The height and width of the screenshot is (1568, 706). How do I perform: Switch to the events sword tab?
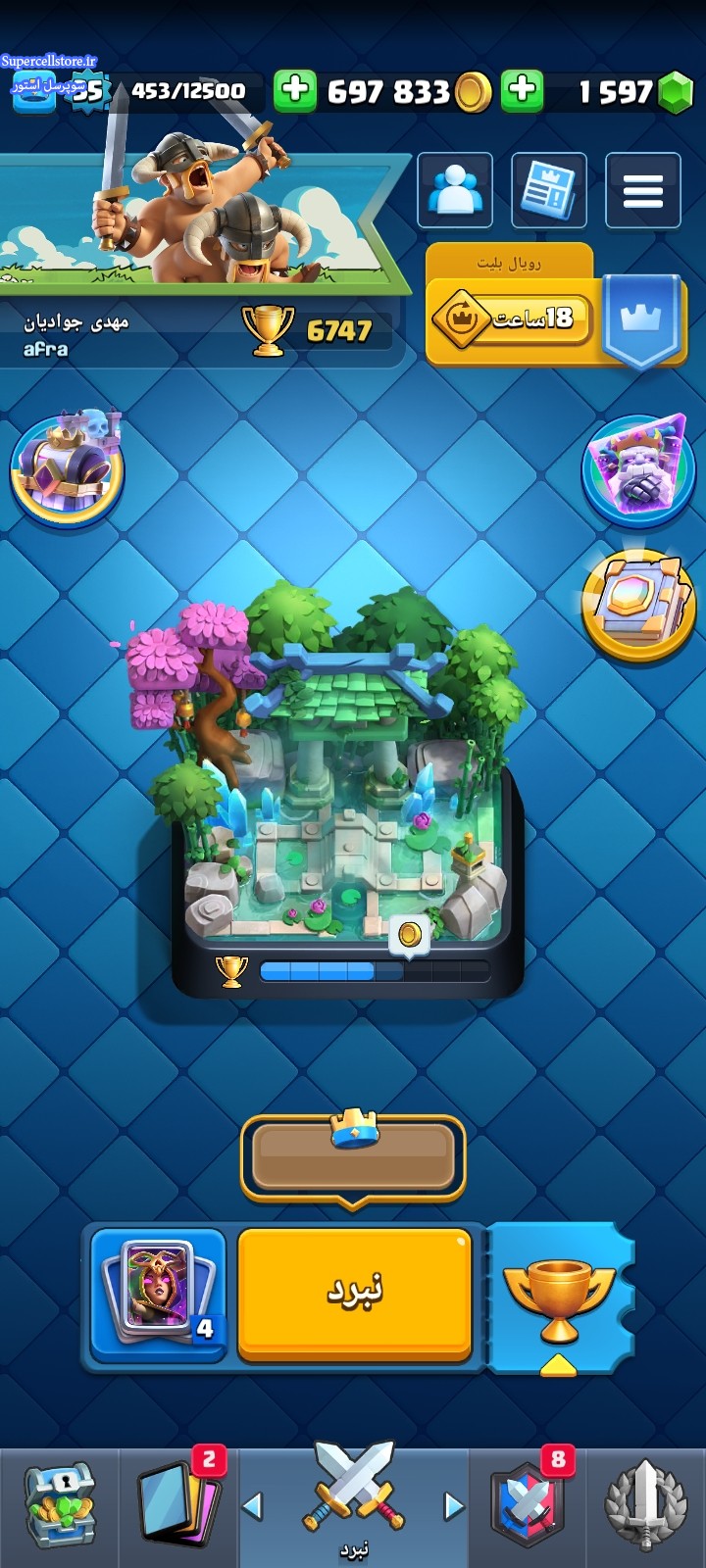(x=645, y=1505)
